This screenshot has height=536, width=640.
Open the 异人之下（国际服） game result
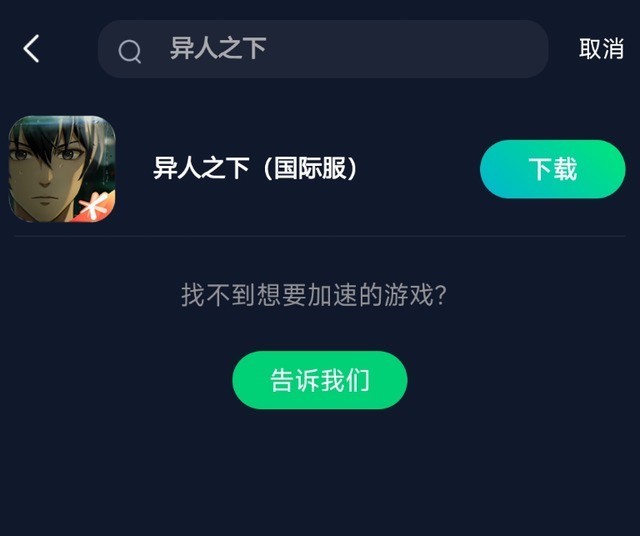(x=255, y=169)
